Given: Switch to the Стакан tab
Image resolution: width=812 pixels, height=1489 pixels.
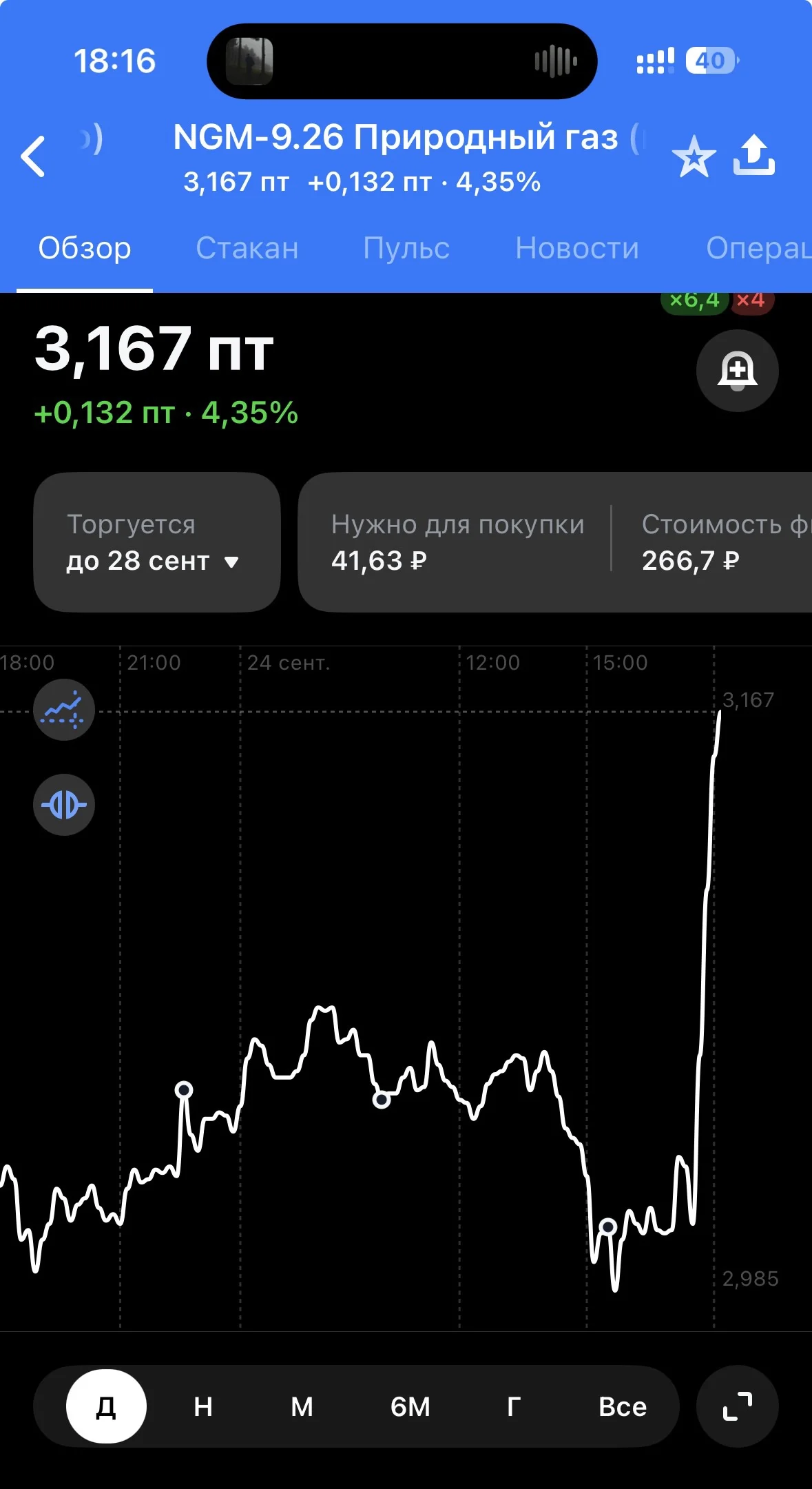Looking at the screenshot, I should coord(247,248).
